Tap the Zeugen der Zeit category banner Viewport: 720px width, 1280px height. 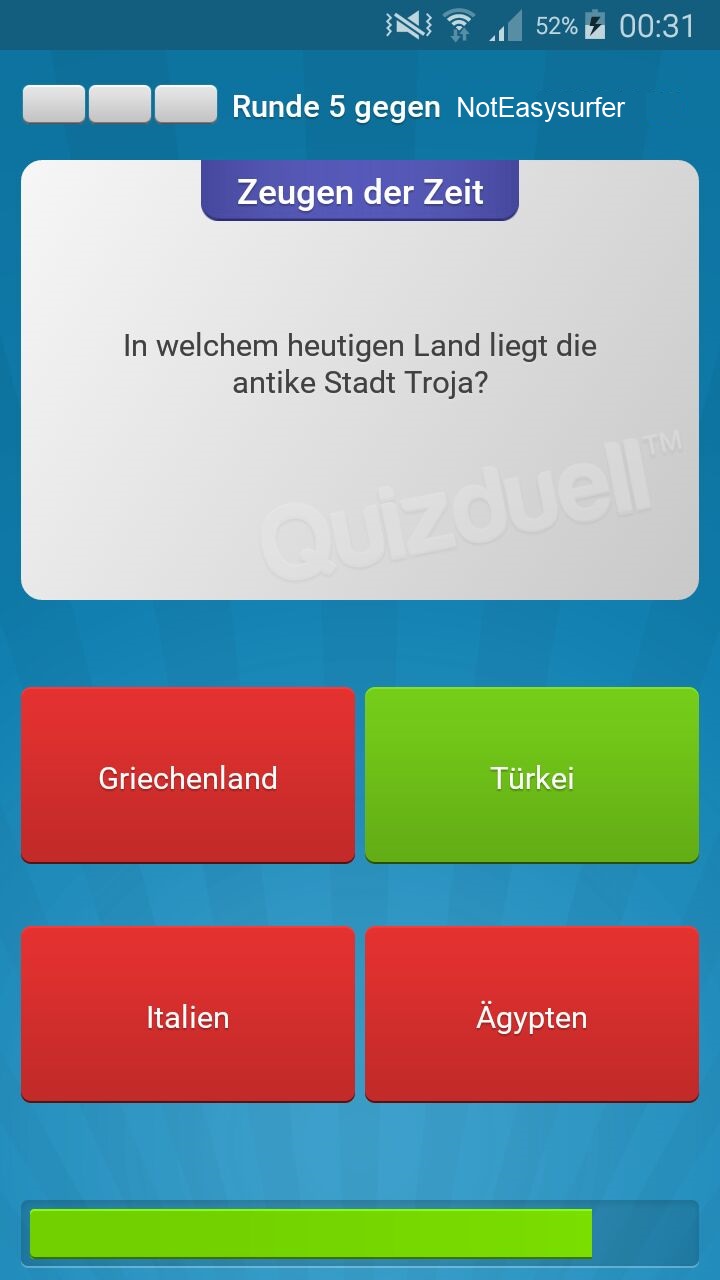click(359, 191)
